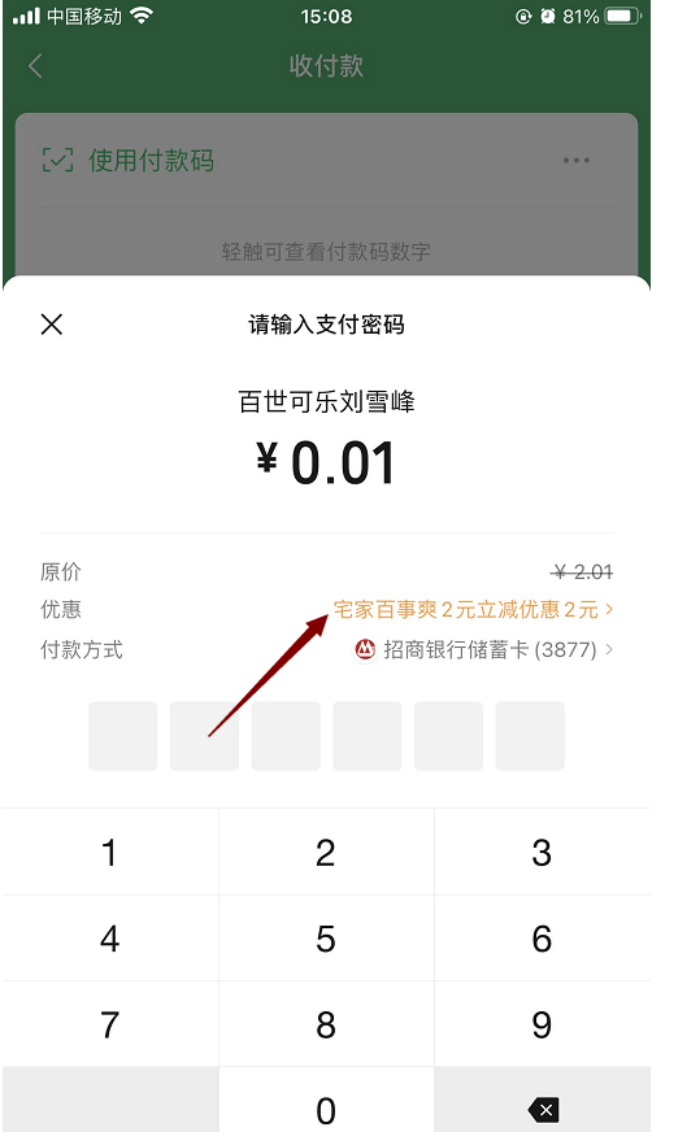Enter digit 4 on the keypad

tap(110, 939)
